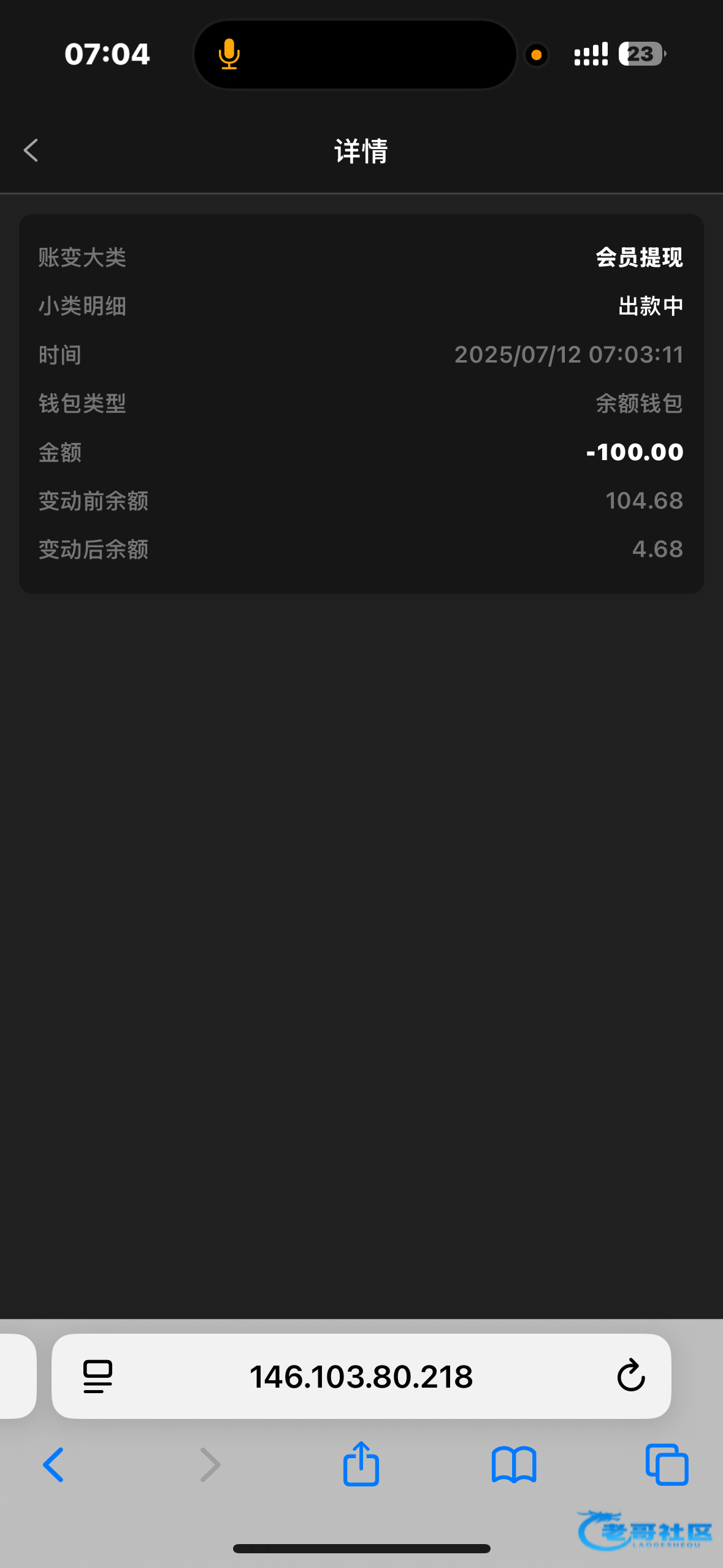Screen dimensions: 723x1568
Task: Tap the address bar showing 146.103.80.218
Action: tap(361, 1376)
